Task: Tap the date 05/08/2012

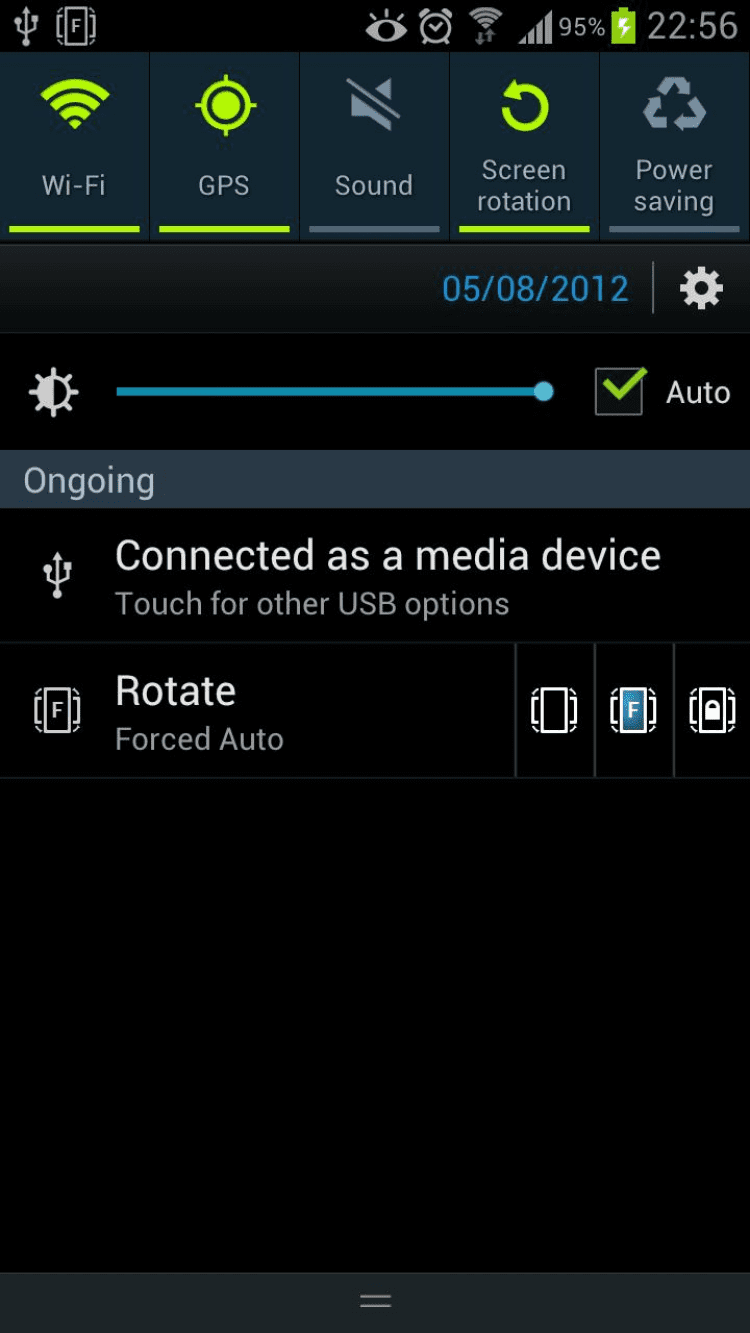Action: 535,289
